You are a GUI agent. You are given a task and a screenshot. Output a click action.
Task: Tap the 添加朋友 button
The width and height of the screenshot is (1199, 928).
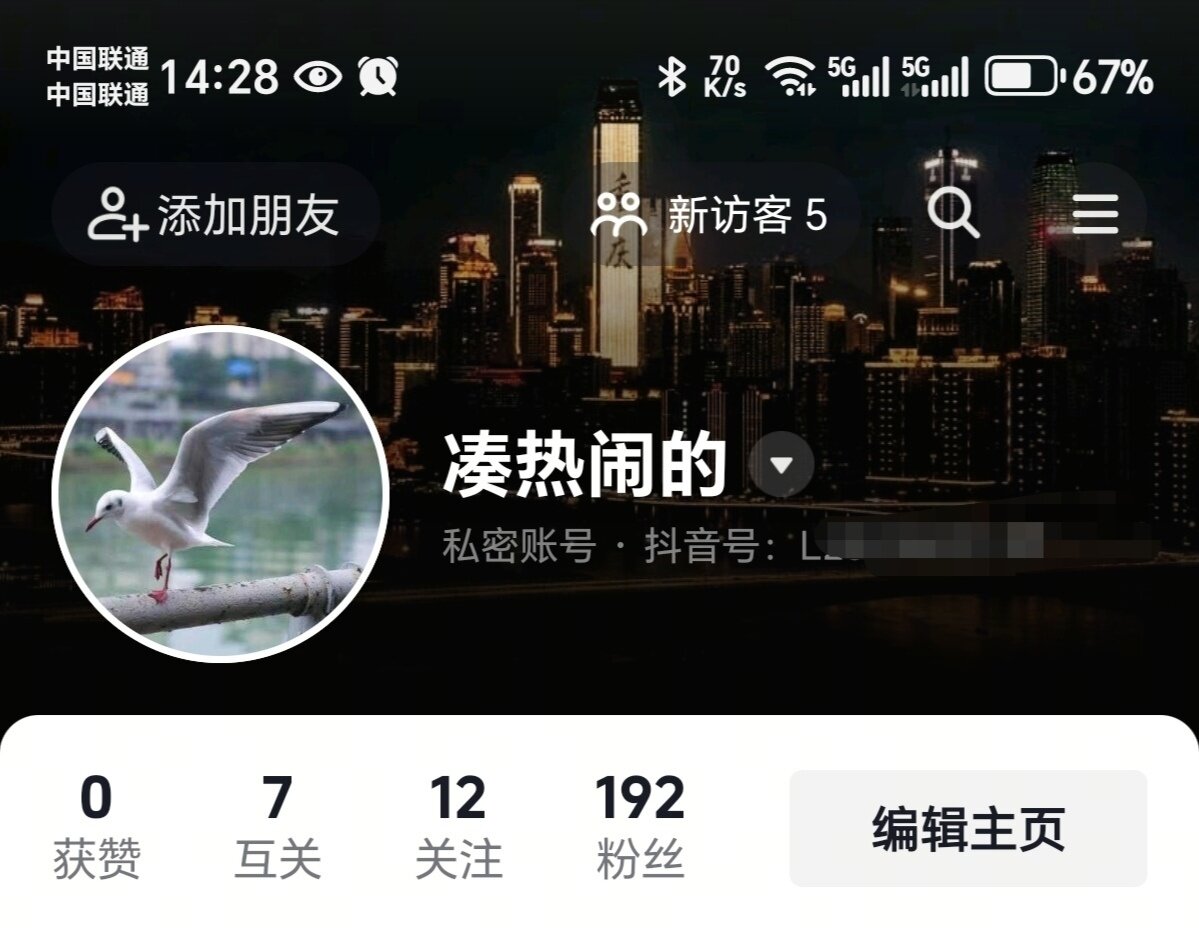(x=215, y=215)
